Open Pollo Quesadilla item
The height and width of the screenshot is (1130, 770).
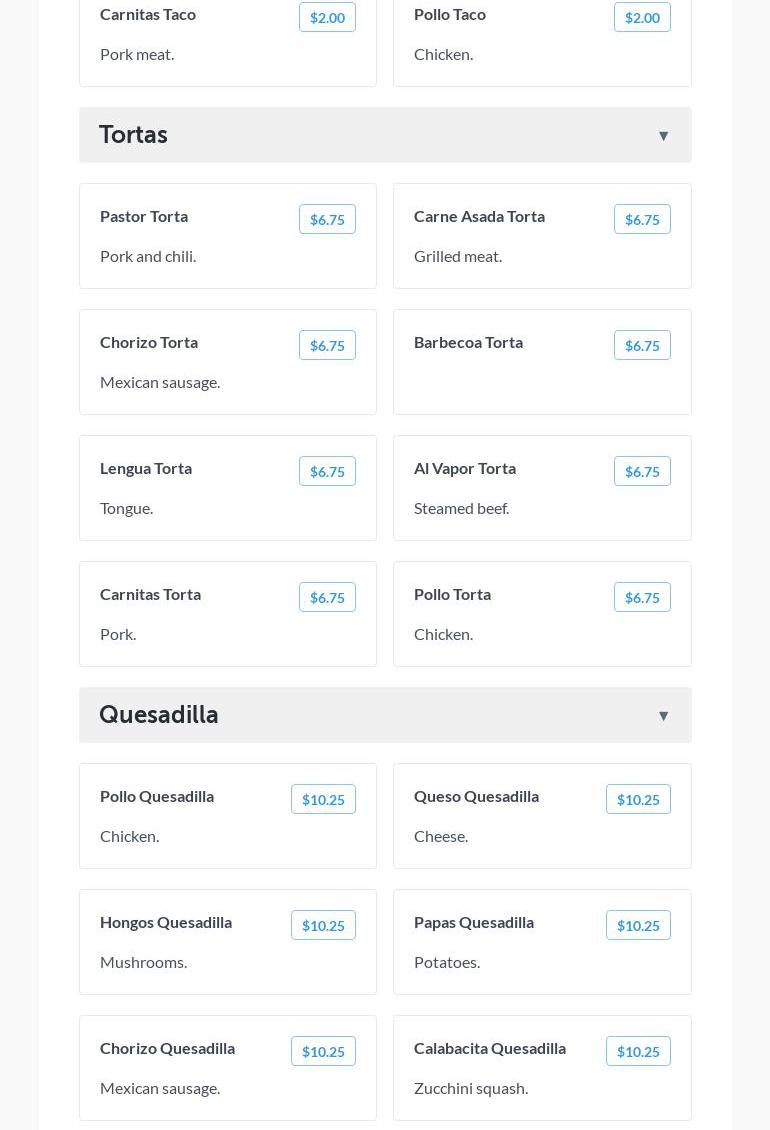(228, 816)
